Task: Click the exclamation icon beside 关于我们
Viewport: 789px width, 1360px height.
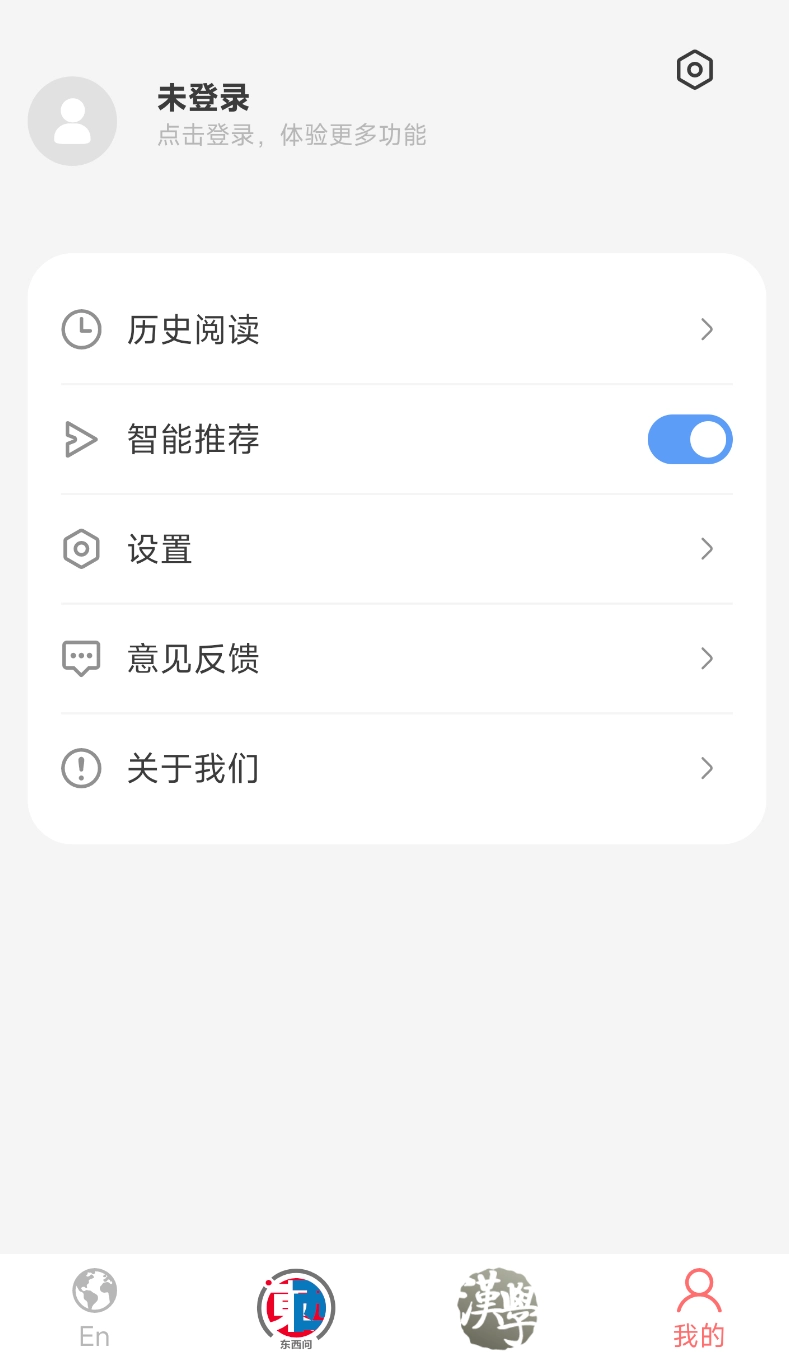Action: [81, 768]
